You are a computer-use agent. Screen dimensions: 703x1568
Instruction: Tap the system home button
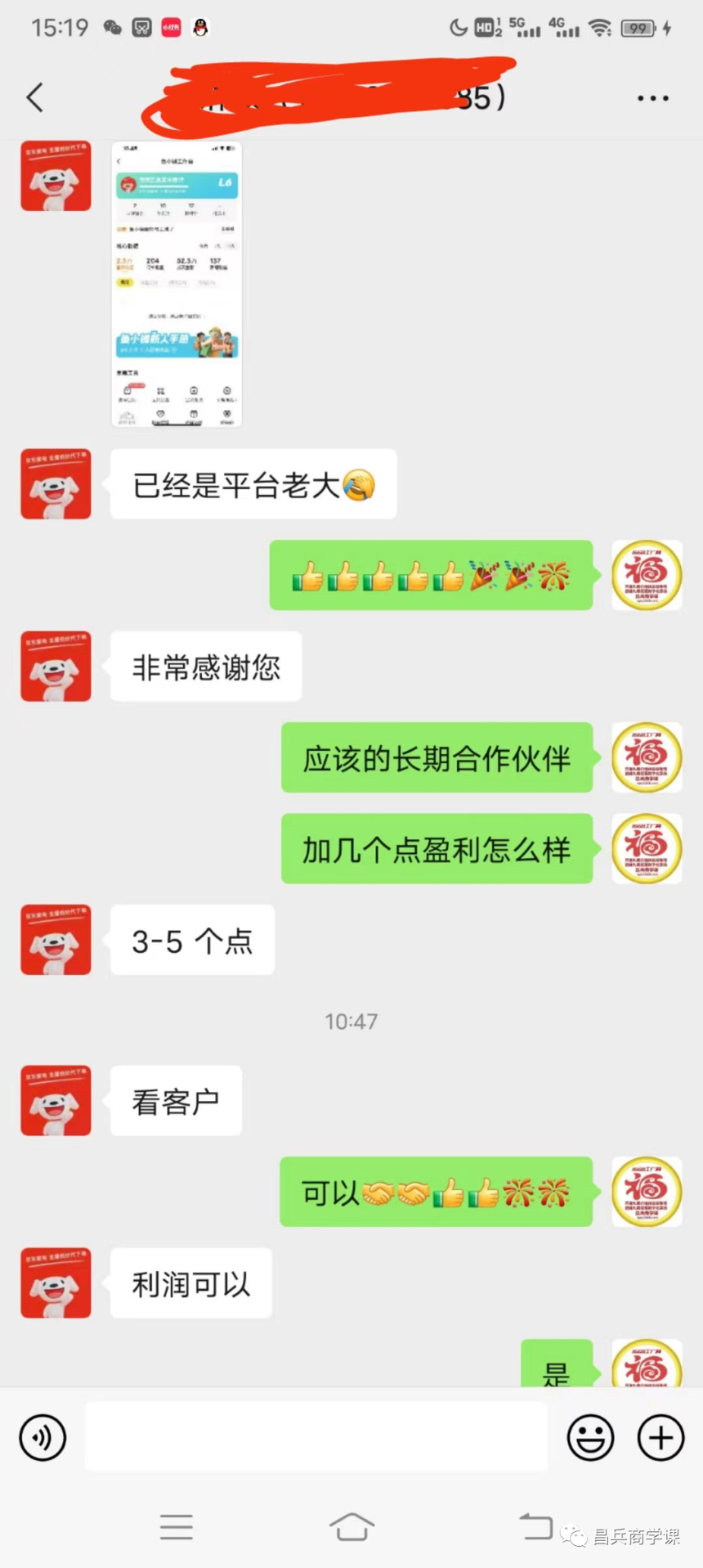351,1526
